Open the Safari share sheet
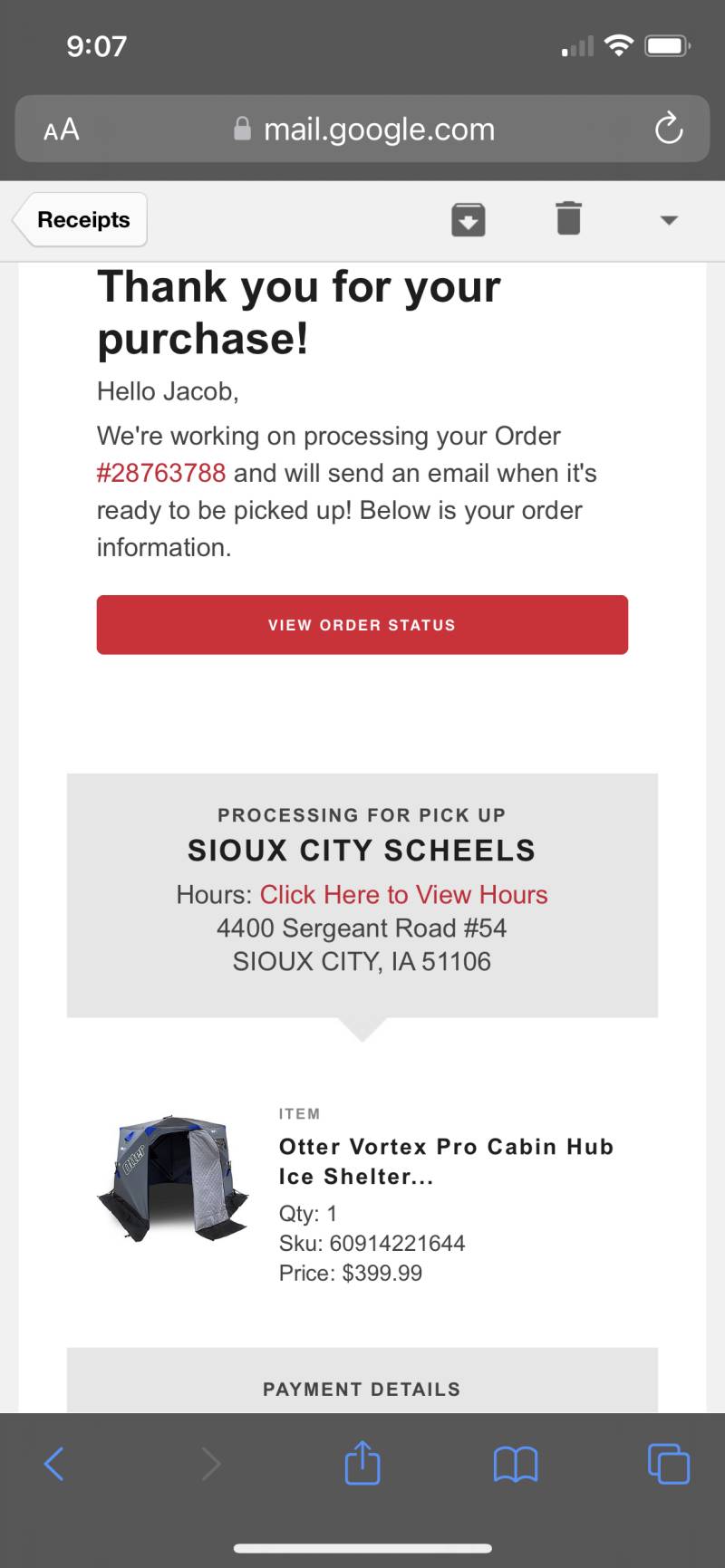 click(x=362, y=1461)
